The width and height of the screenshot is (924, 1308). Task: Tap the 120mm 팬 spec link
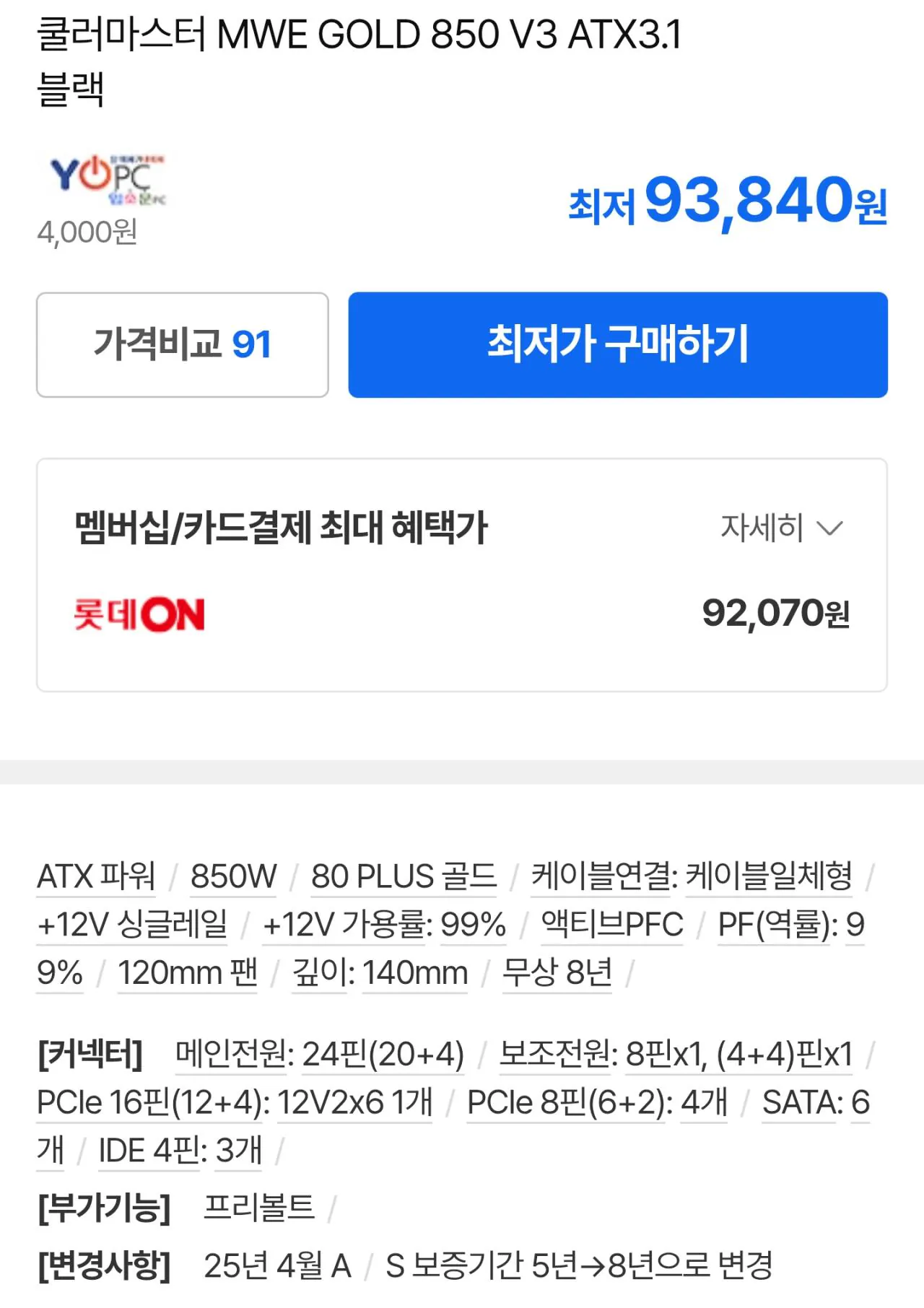pos(187,973)
